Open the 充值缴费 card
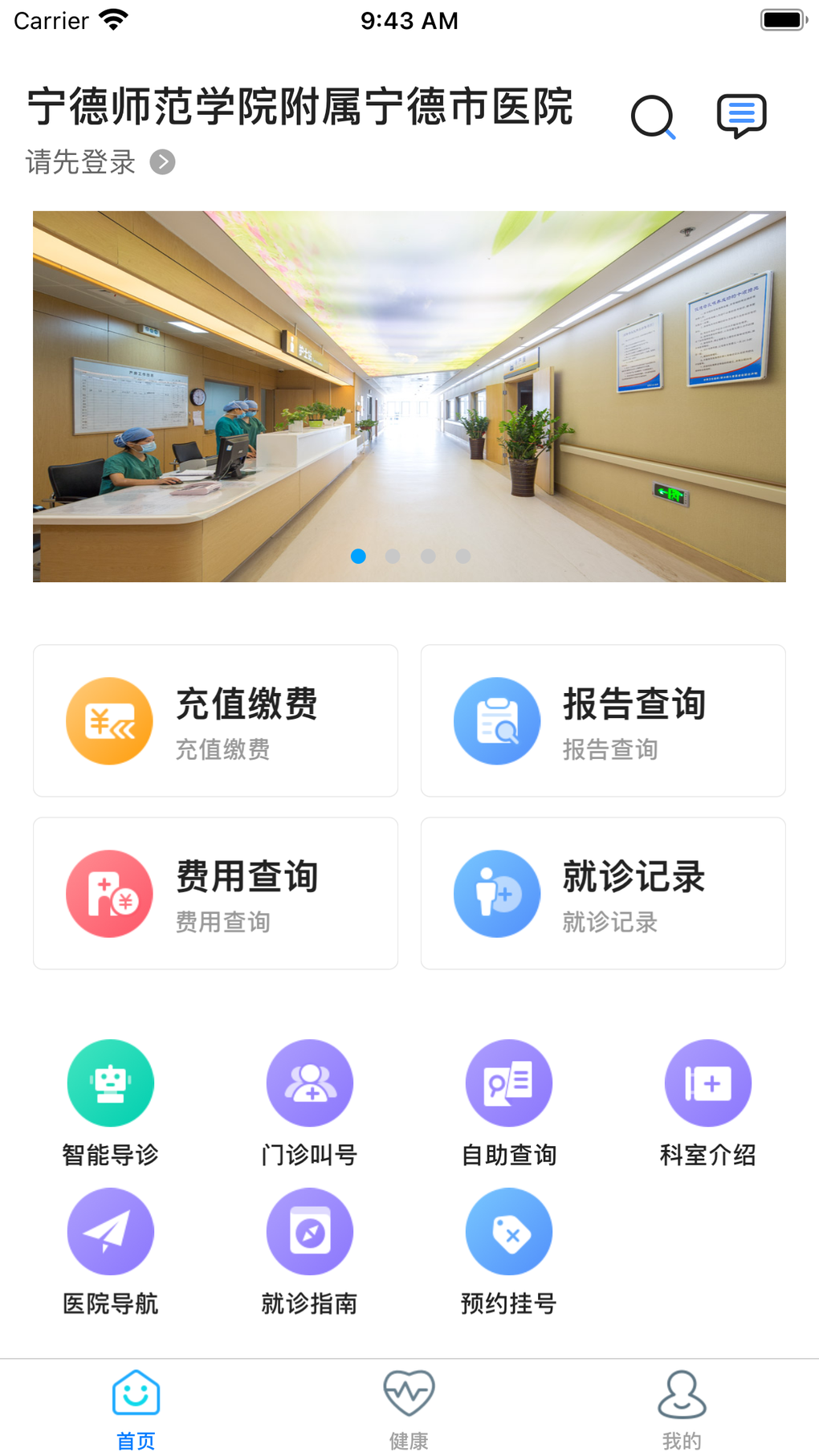The width and height of the screenshot is (819, 1456). [x=215, y=720]
